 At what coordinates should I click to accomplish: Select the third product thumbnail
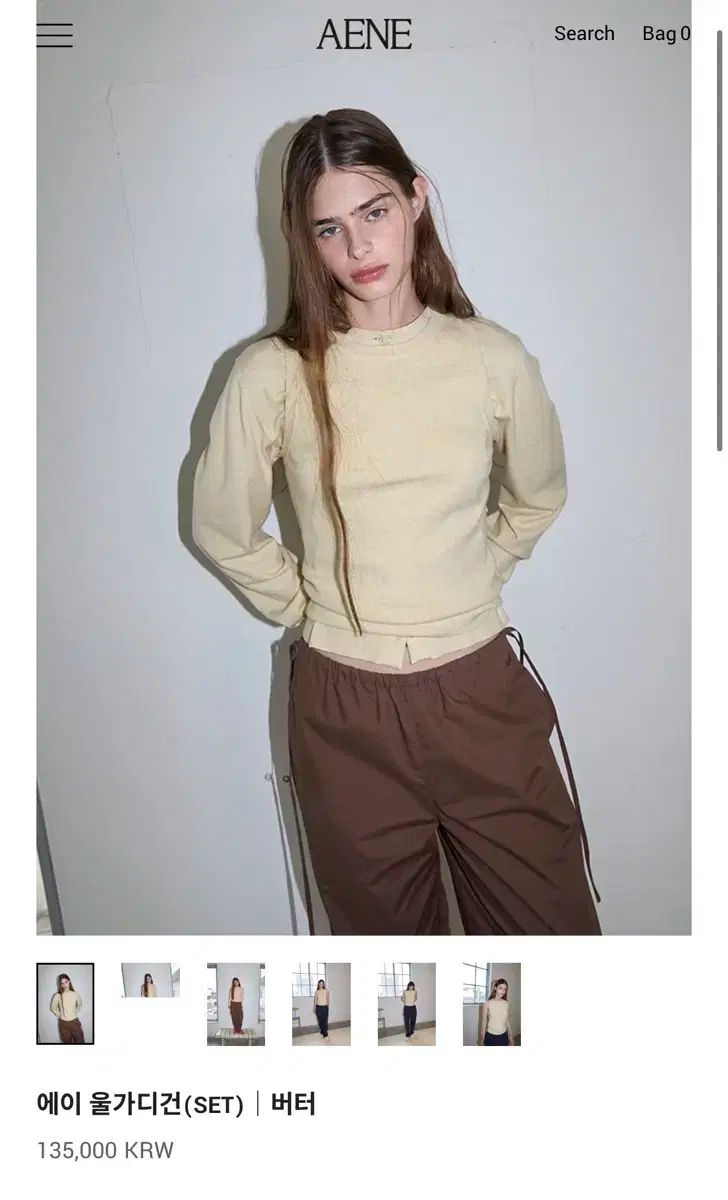click(x=236, y=1003)
